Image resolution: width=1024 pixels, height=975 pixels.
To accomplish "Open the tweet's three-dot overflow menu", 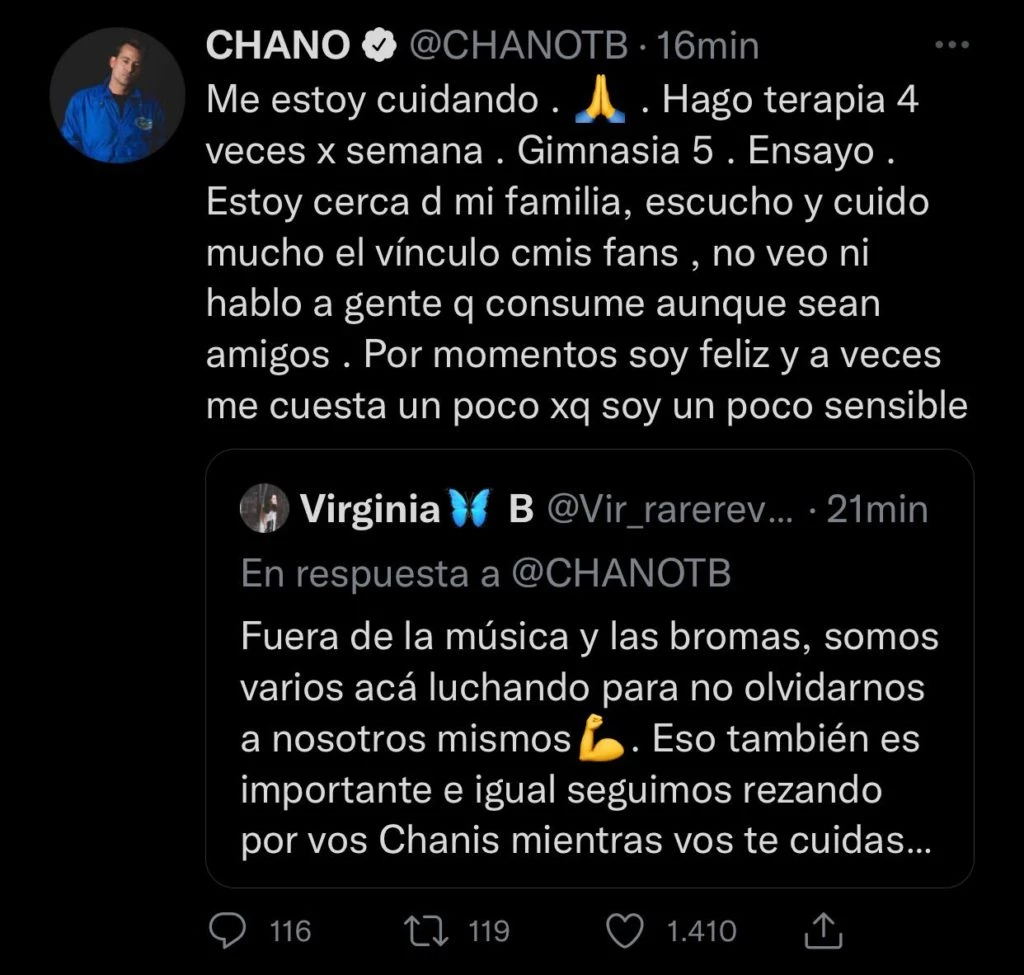I will [x=951, y=46].
